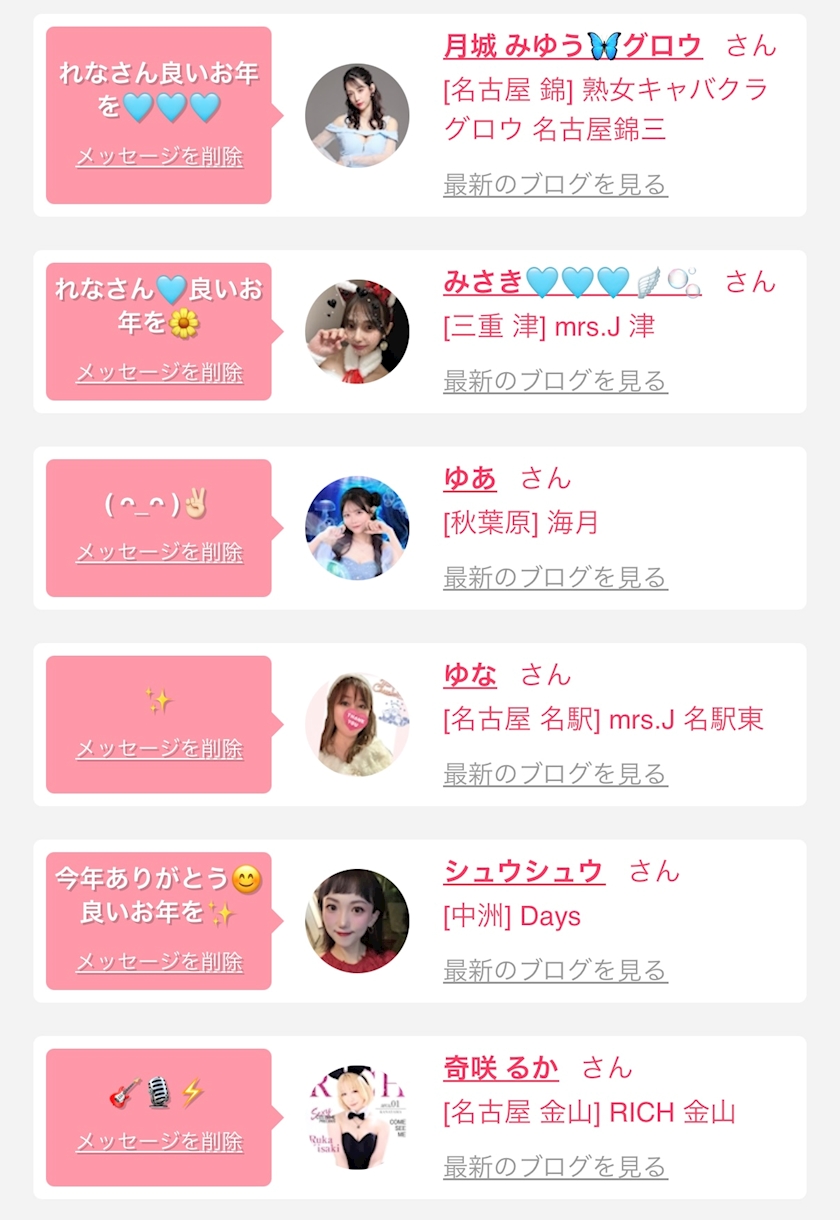The image size is (840, 1220).
Task: View シュウシュウ's latest blog
Action: pyautogui.click(x=555, y=970)
